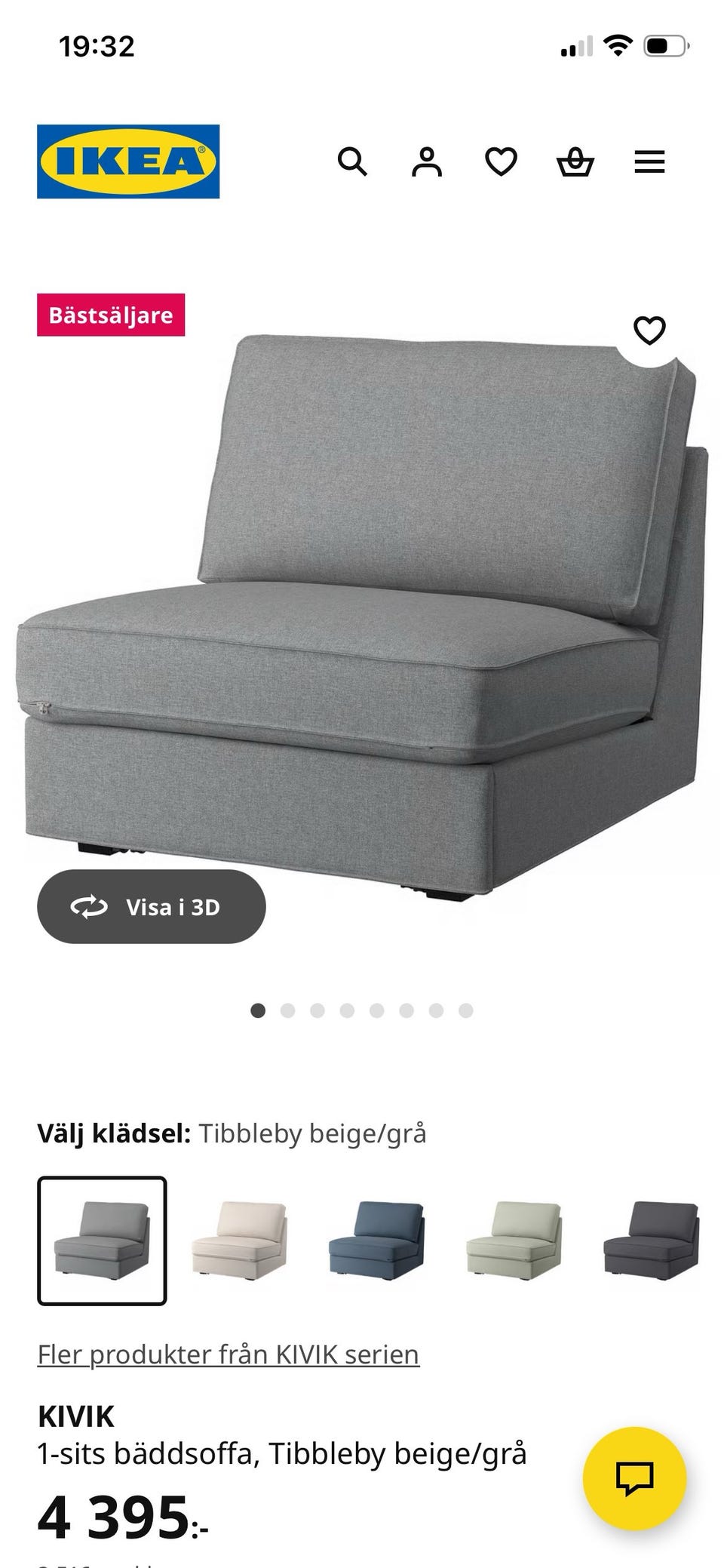Click the Bästsäljare badge
This screenshot has height=1568, width=724.
coord(112,315)
